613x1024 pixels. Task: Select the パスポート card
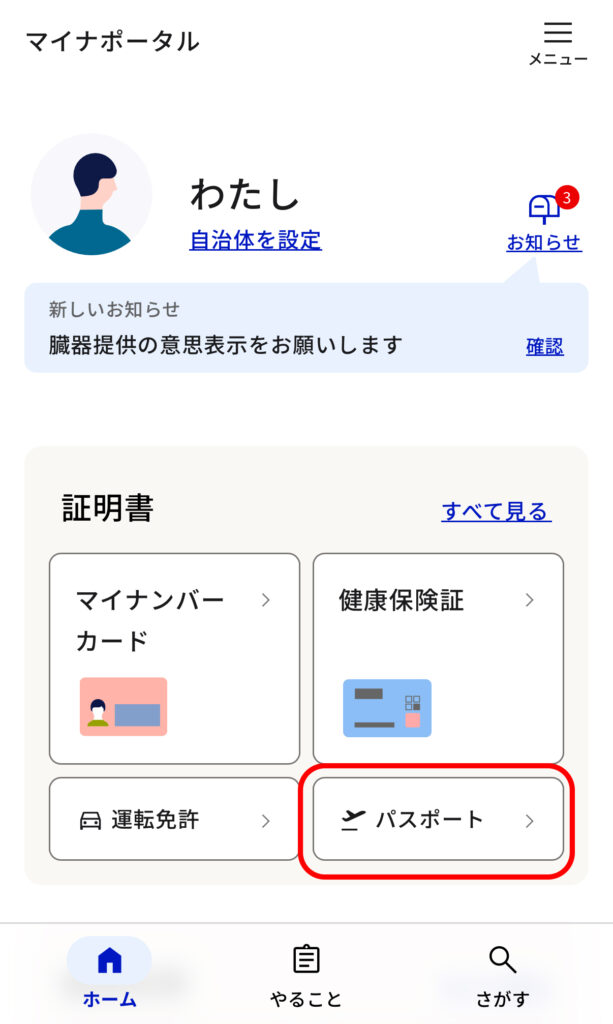pyautogui.click(x=438, y=820)
